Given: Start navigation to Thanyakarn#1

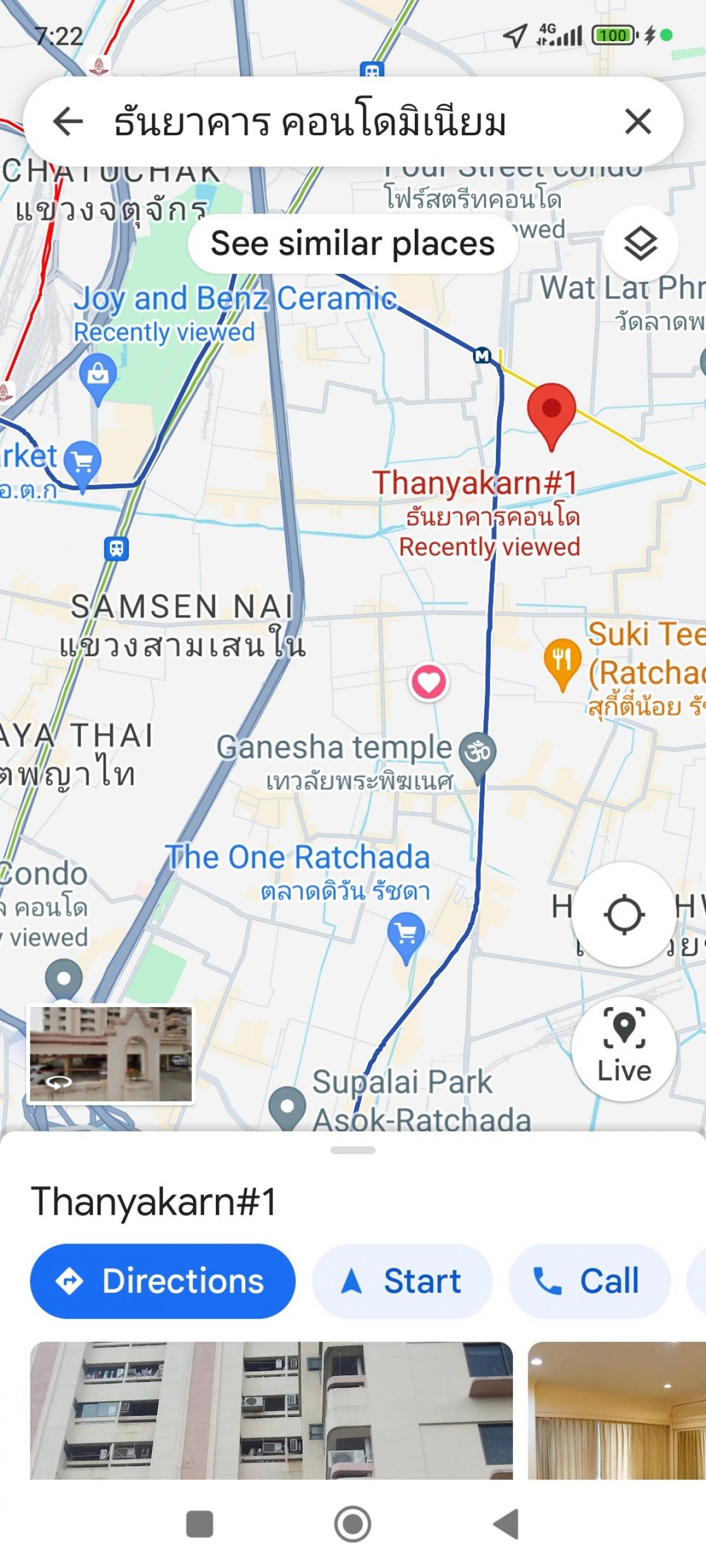Looking at the screenshot, I should coord(402,1281).
